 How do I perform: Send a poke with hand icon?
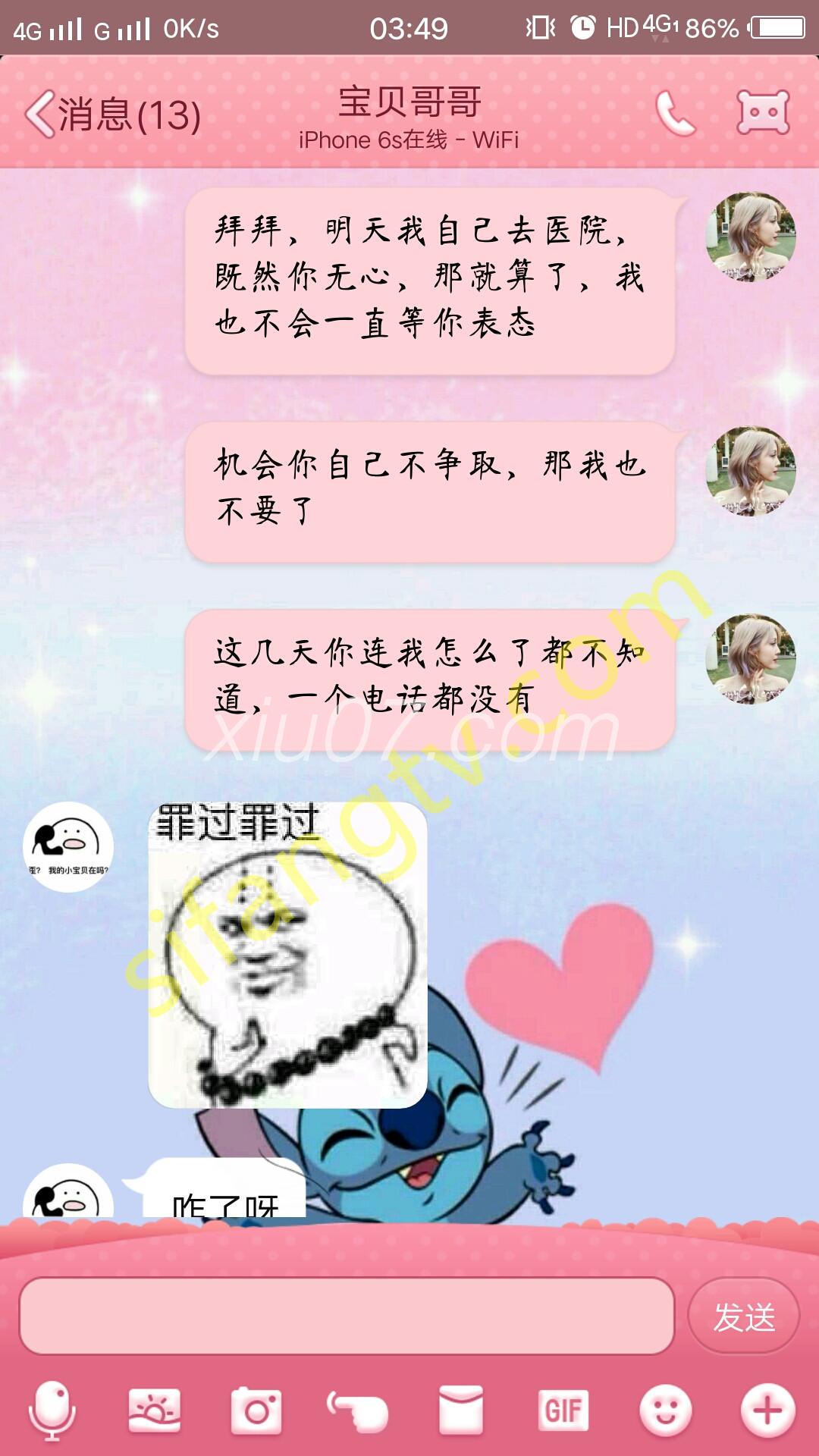click(x=358, y=1410)
